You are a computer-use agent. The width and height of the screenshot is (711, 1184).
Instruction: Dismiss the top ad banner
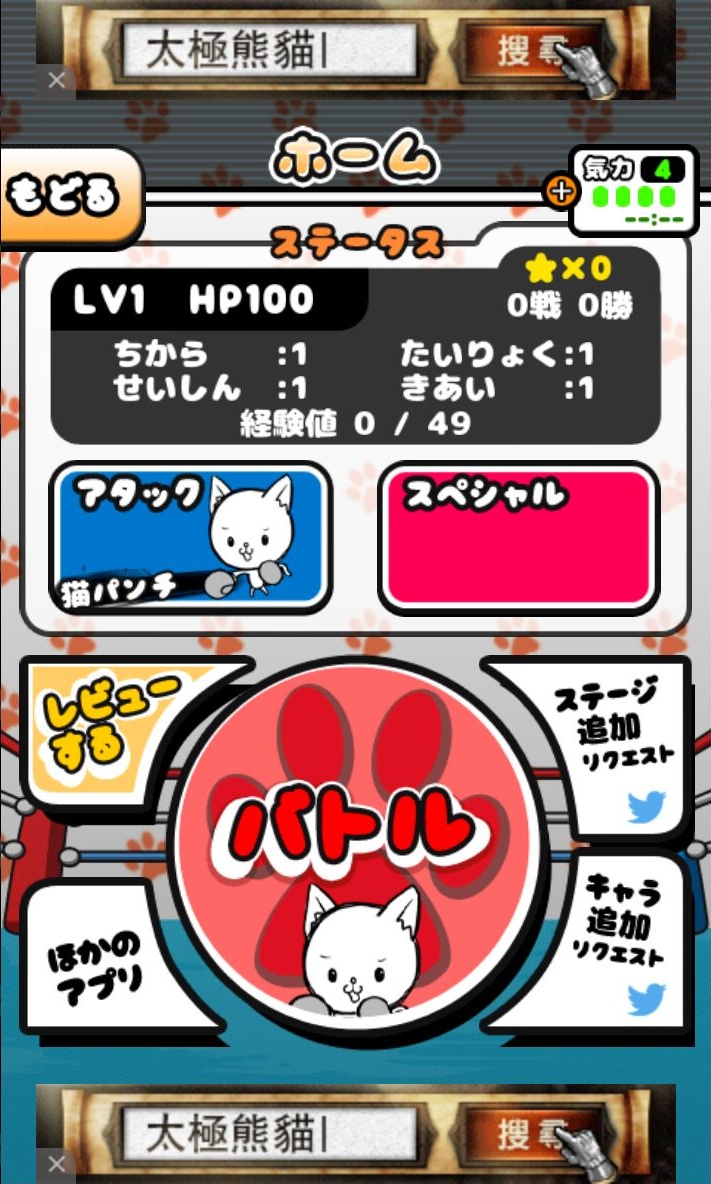tap(56, 80)
